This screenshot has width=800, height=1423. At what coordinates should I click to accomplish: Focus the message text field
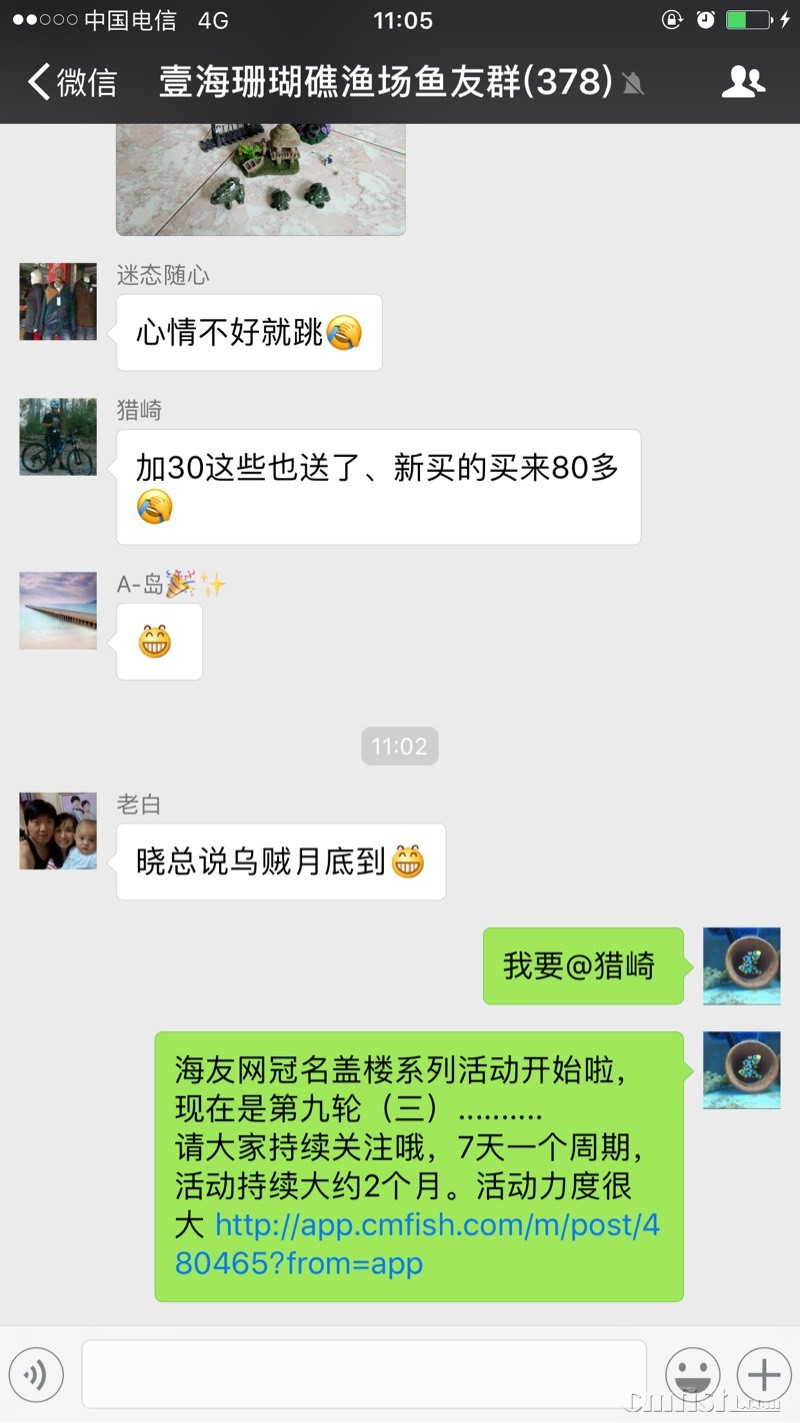[364, 1375]
